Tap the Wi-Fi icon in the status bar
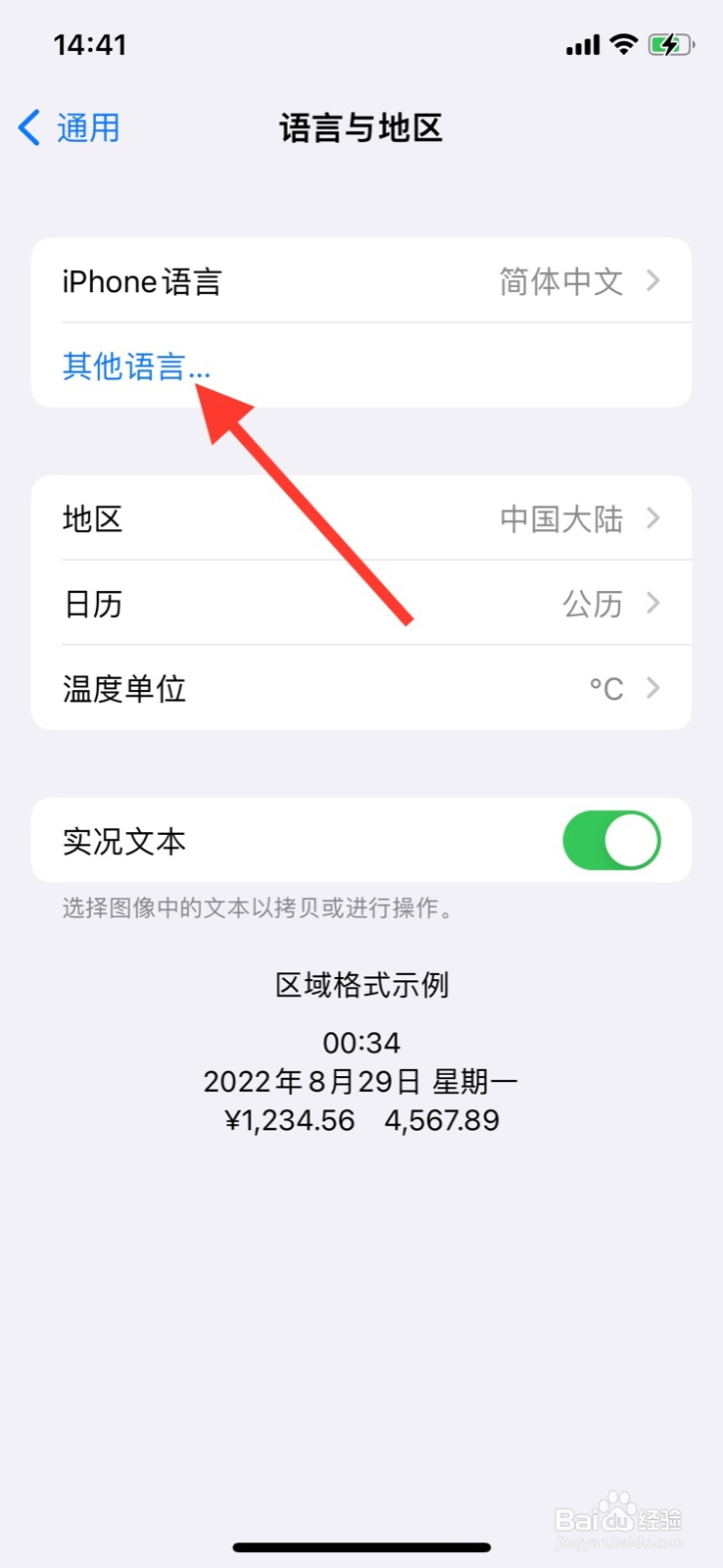The width and height of the screenshot is (723, 1568). [624, 43]
